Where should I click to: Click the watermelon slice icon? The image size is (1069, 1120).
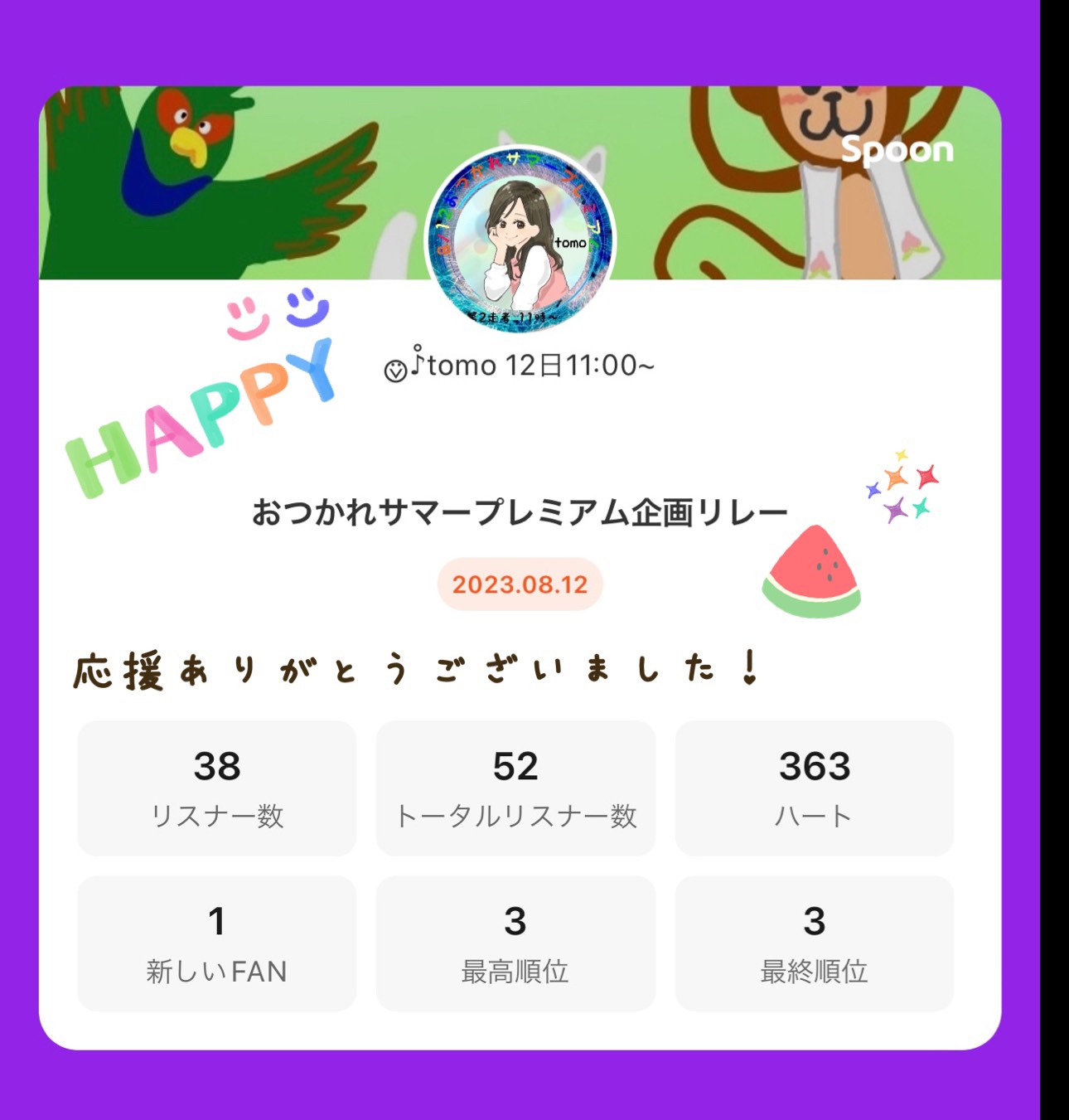[816, 572]
